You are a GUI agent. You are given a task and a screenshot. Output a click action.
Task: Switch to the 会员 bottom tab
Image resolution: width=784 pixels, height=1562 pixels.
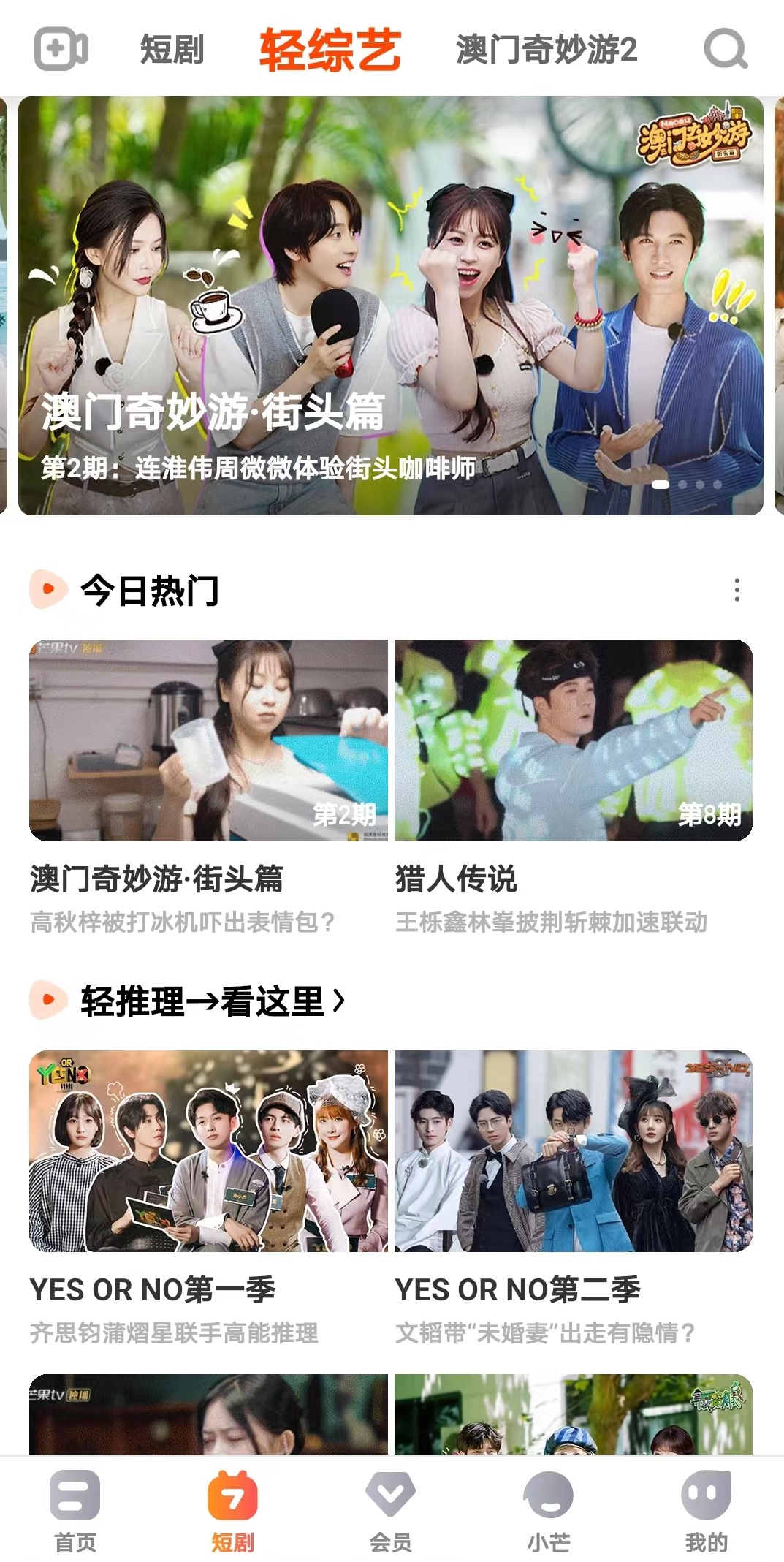pos(391,1511)
